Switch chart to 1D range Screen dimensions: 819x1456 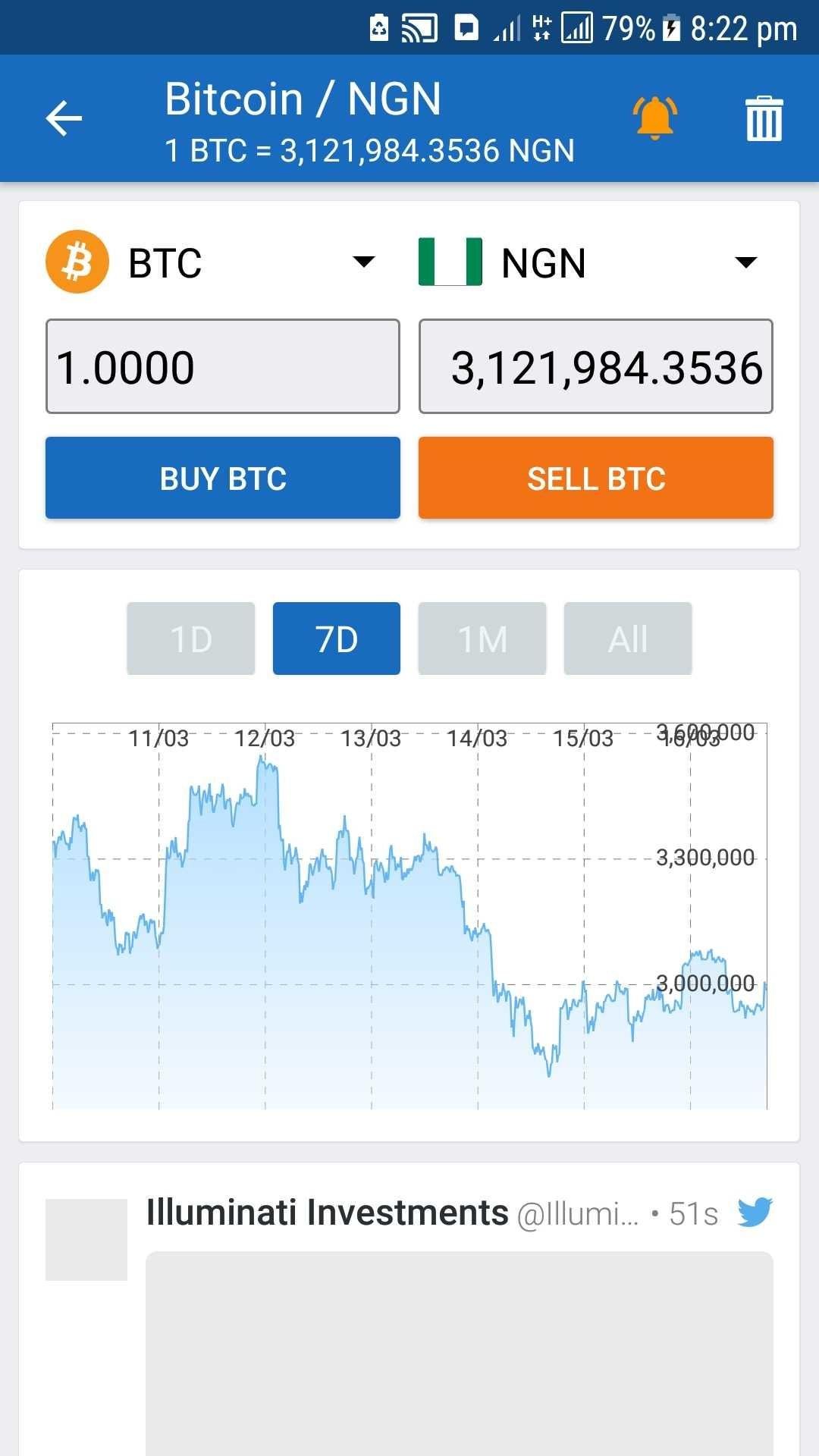click(x=191, y=639)
